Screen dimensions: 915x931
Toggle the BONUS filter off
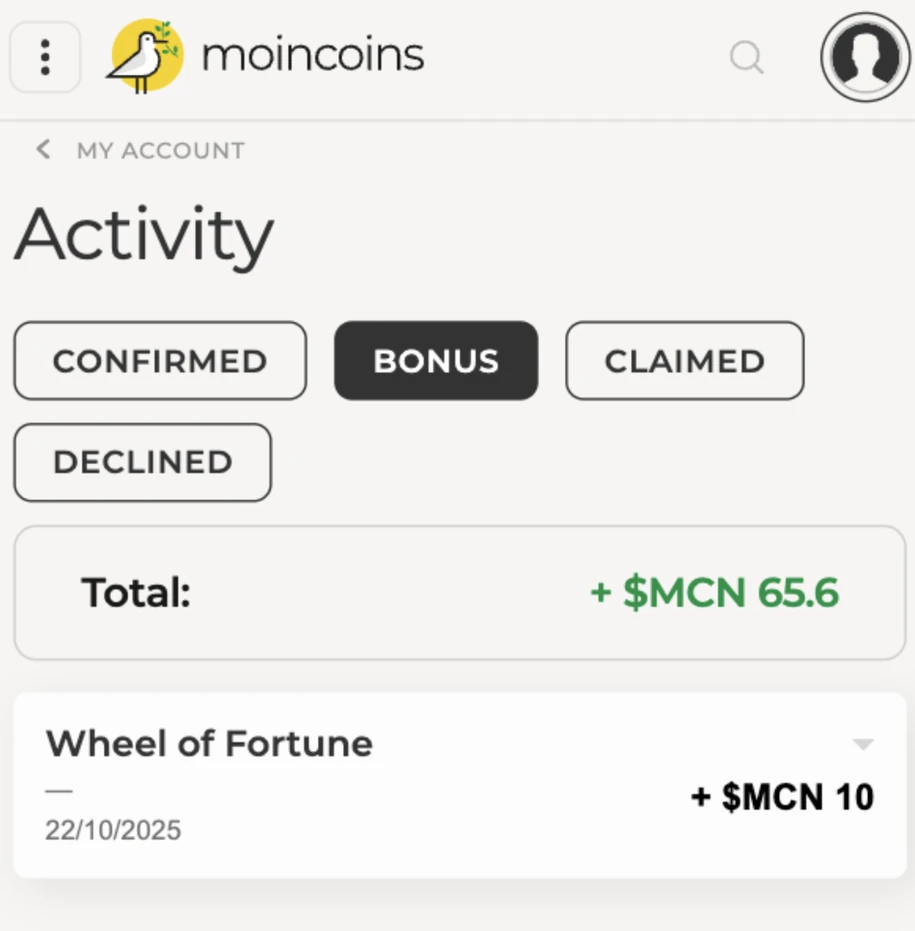(435, 361)
